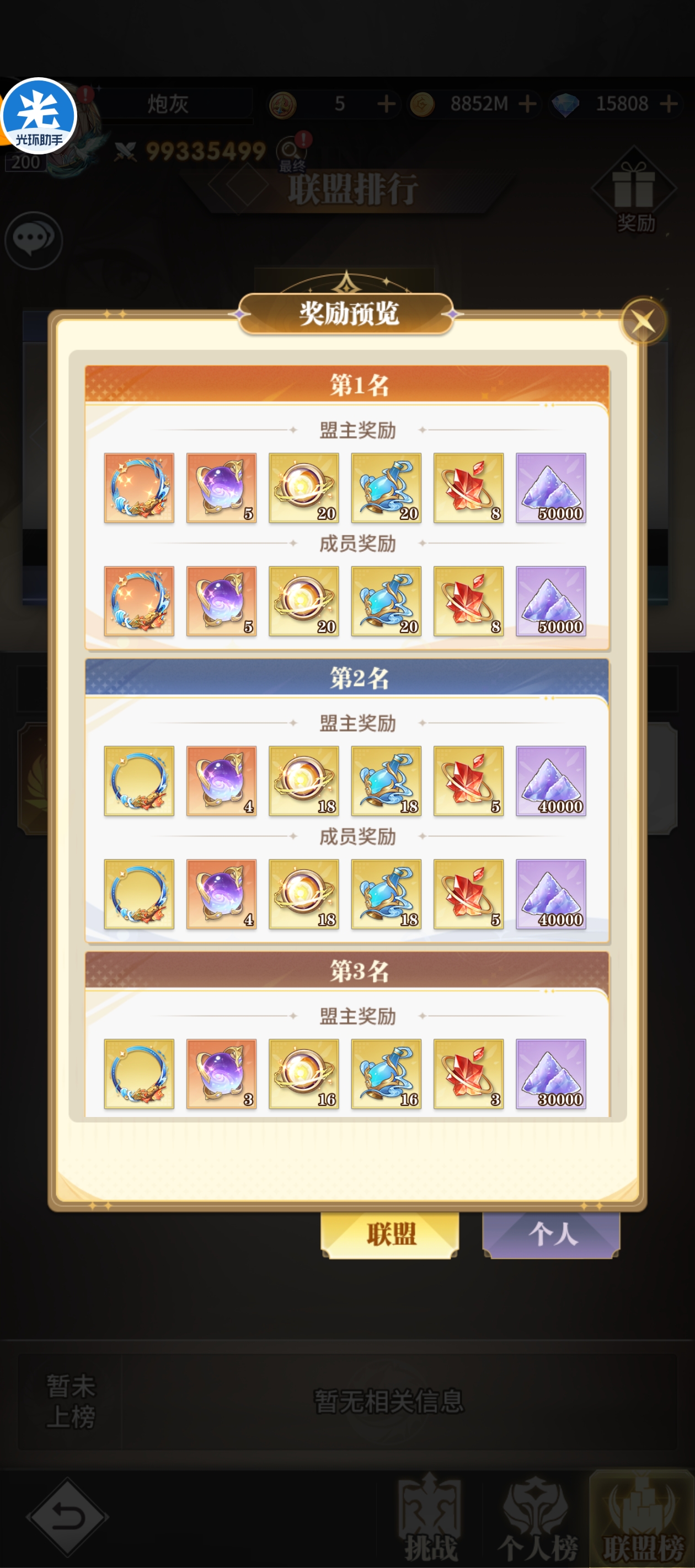The image size is (695, 1568).
Task: Add more gold coins with the plus
Action: pos(527,104)
